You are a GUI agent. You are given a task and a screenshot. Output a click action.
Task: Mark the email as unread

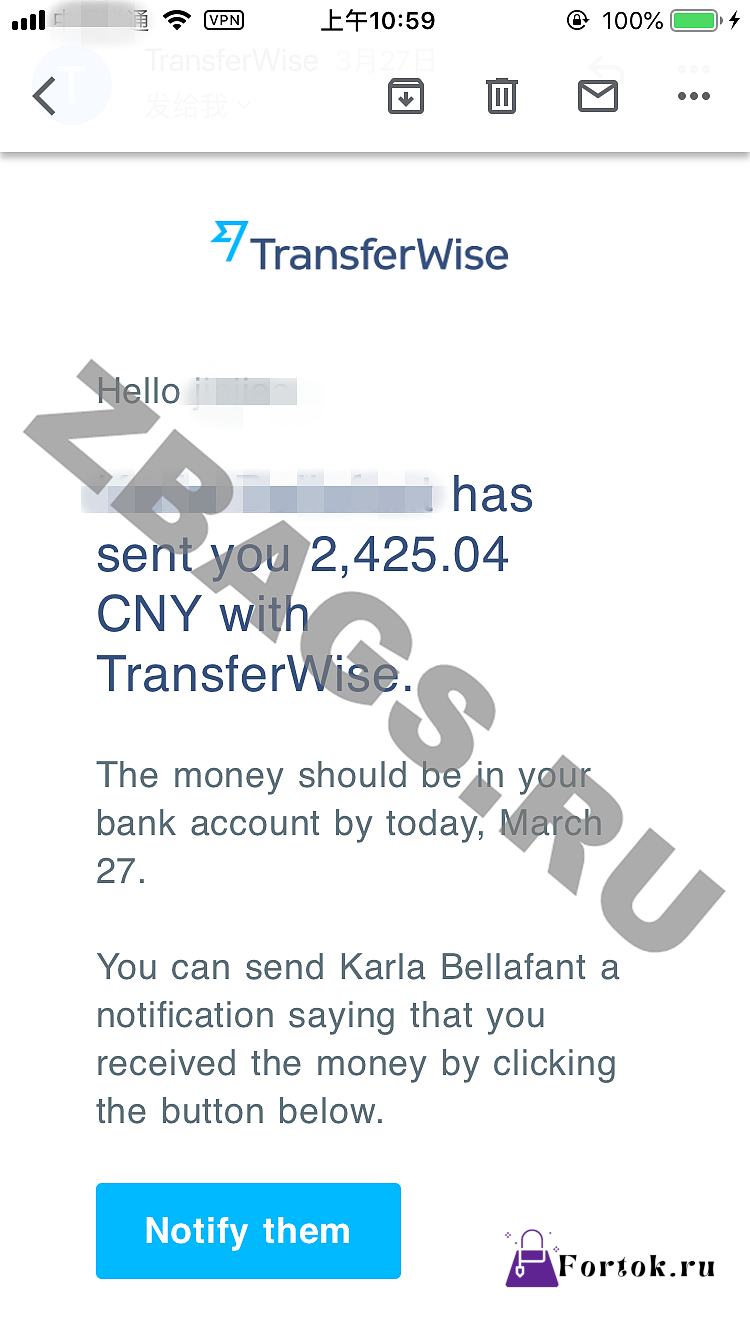598,96
